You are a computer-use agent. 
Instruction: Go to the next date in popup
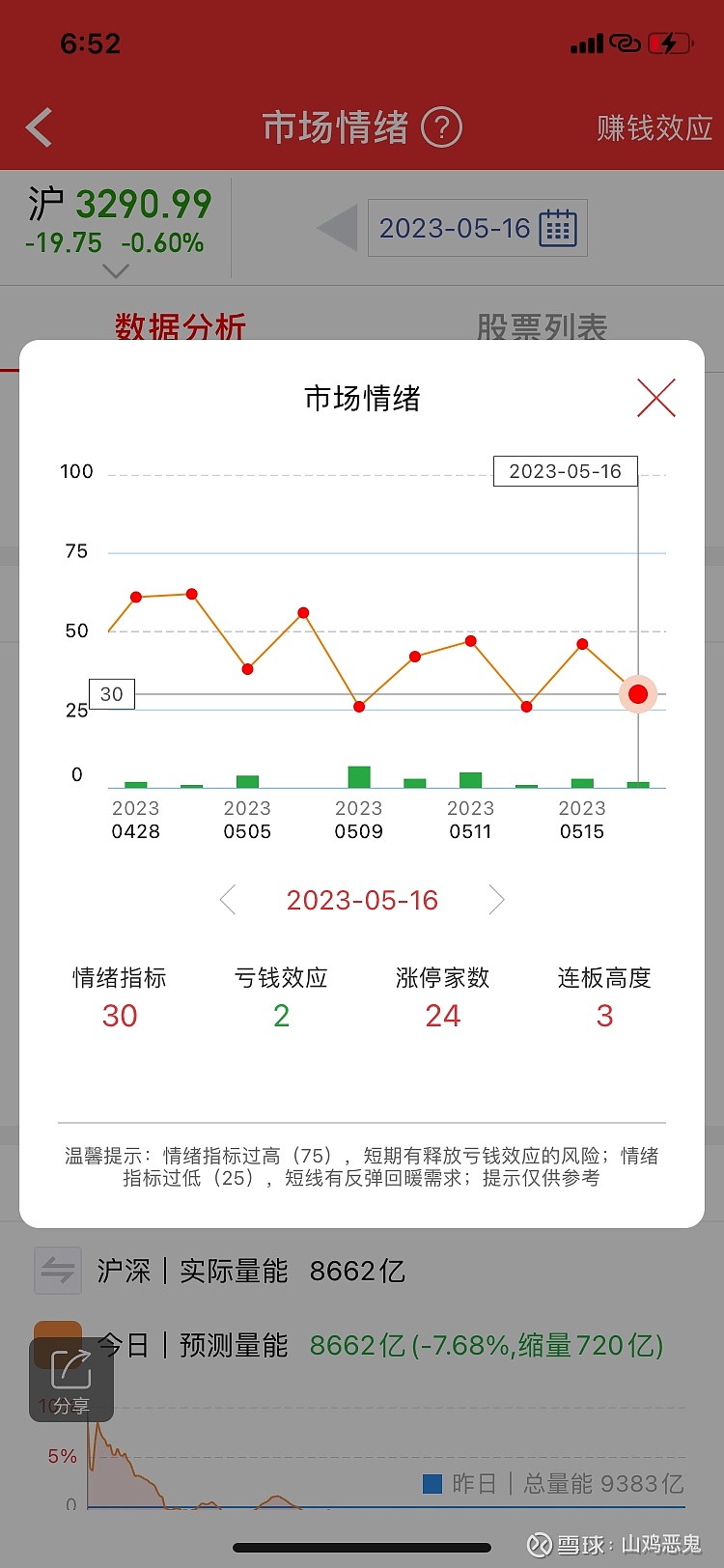[x=496, y=900]
